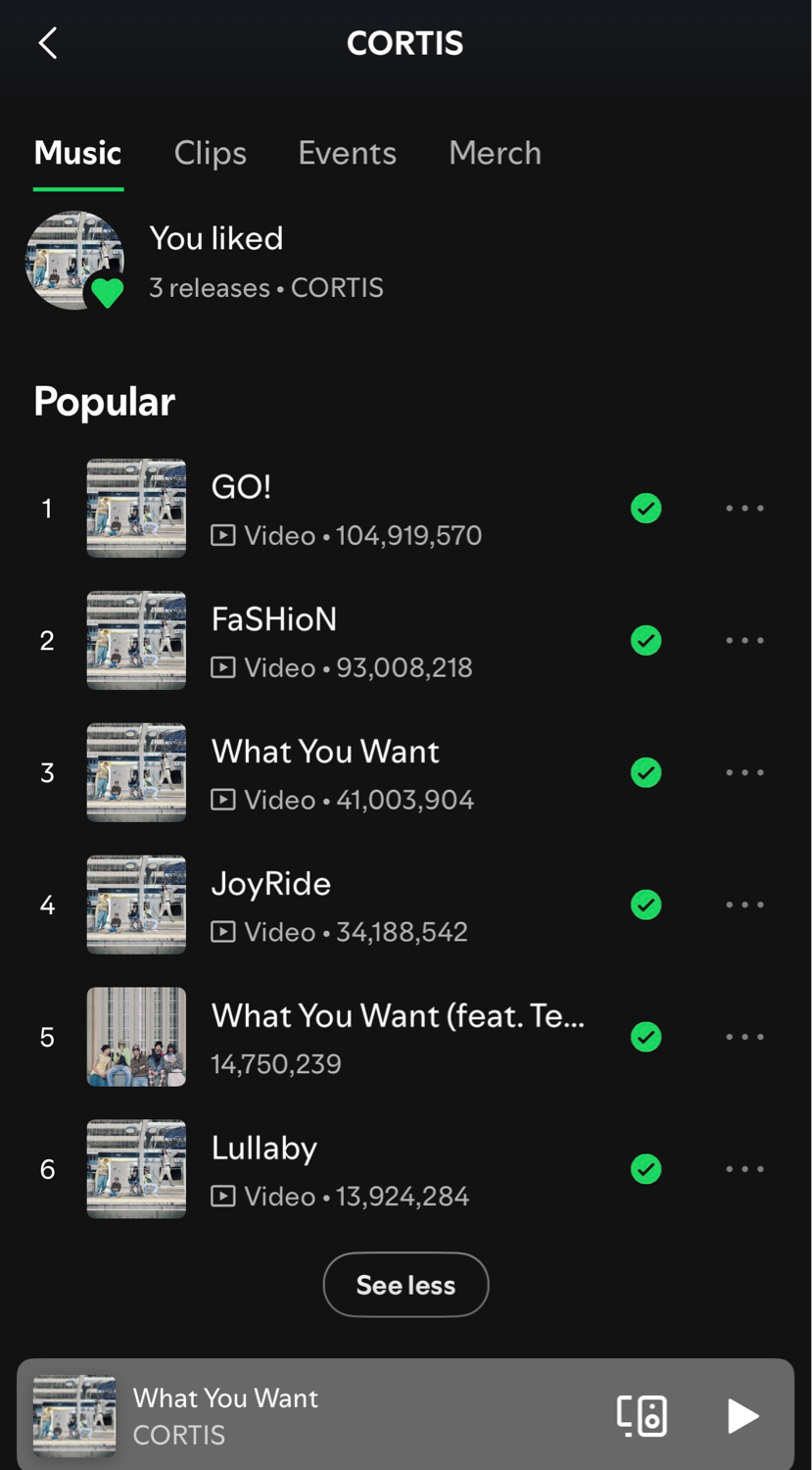Screen dimensions: 812x1470
Task: Open the Merch tab
Action: click(495, 153)
